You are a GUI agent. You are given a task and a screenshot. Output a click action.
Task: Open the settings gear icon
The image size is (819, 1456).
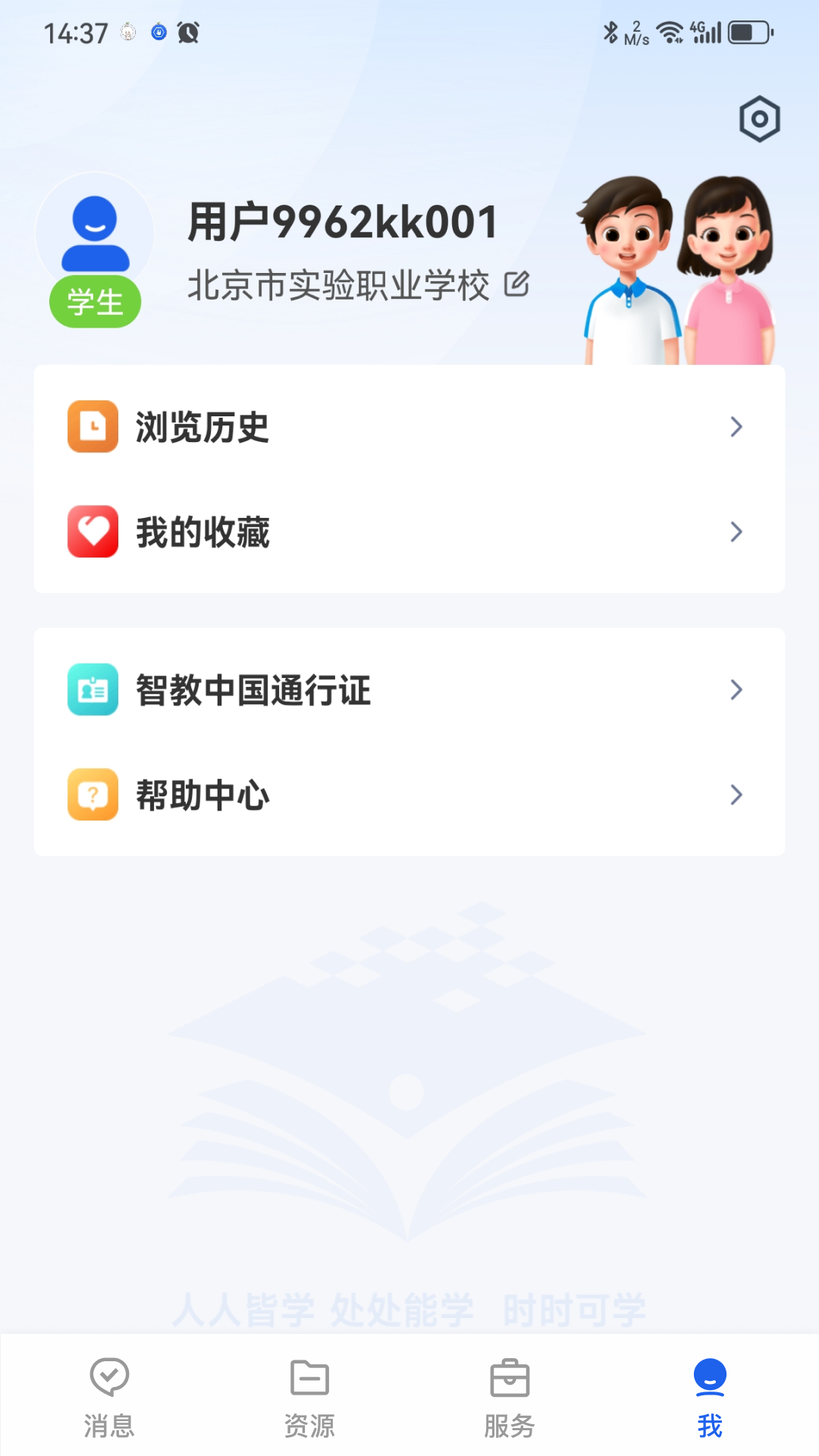tap(759, 118)
